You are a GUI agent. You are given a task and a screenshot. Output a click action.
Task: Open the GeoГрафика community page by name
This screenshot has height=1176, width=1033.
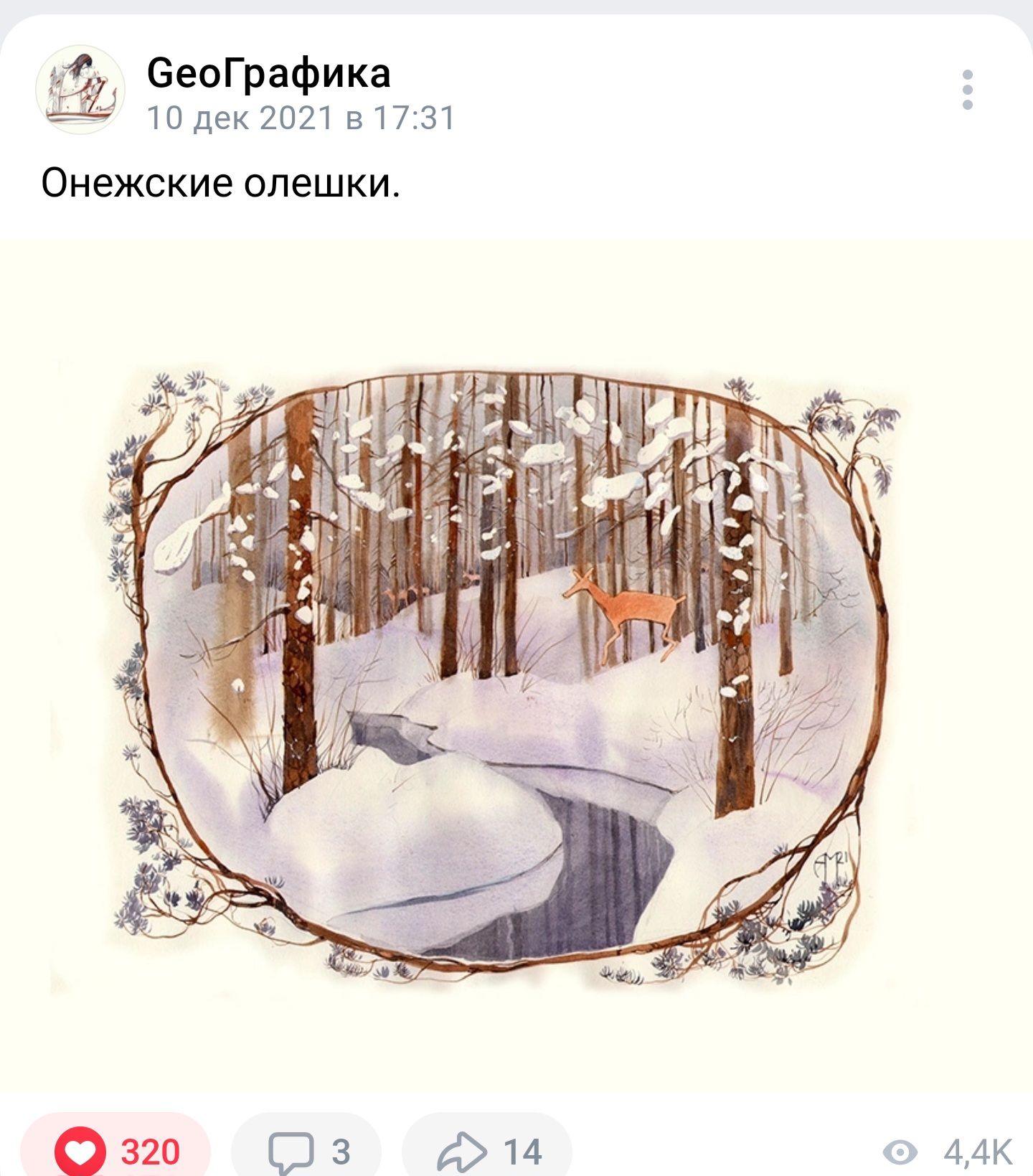[x=268, y=72]
